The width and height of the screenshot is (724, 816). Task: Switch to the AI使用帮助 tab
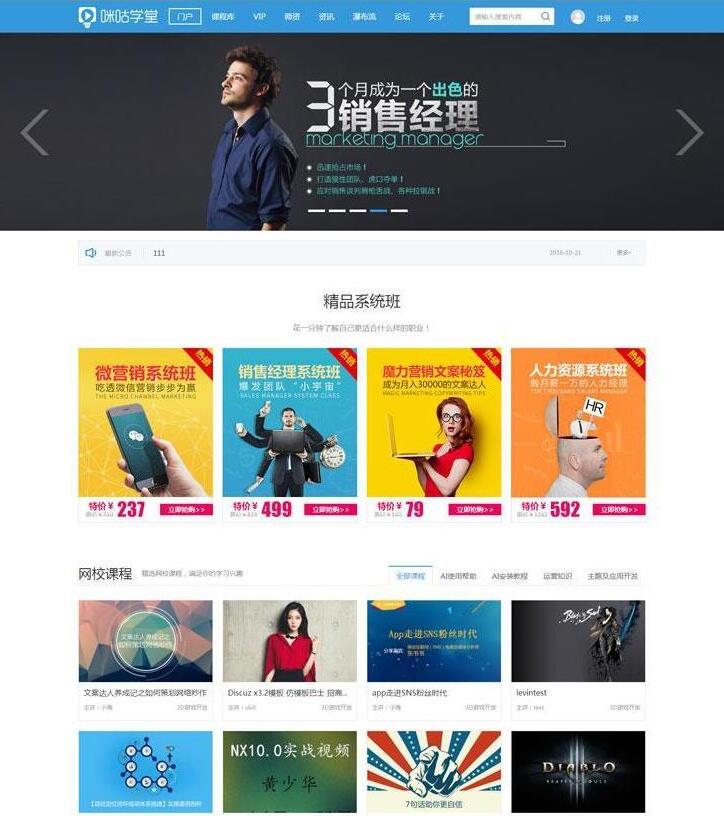[458, 577]
